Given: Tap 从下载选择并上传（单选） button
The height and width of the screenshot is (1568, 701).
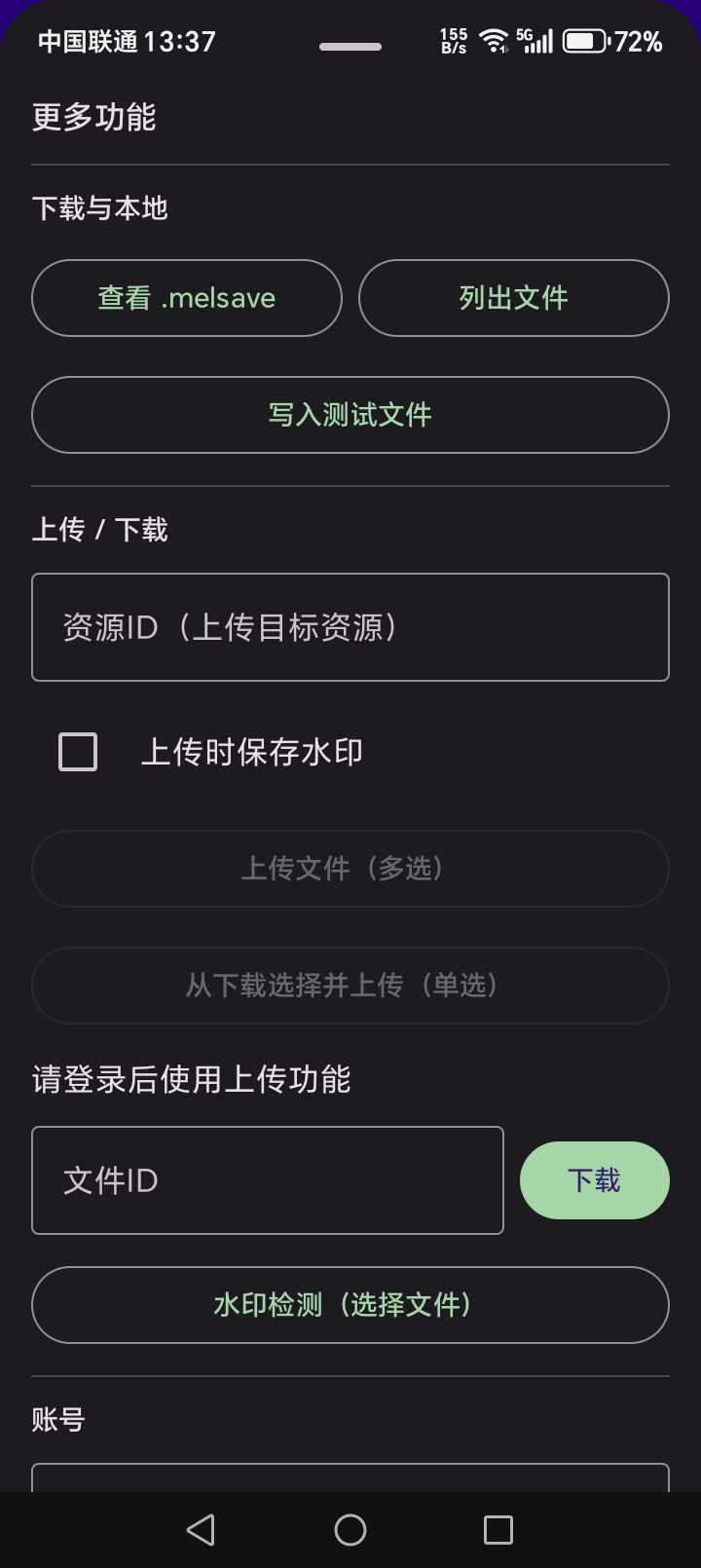Looking at the screenshot, I should 350,986.
